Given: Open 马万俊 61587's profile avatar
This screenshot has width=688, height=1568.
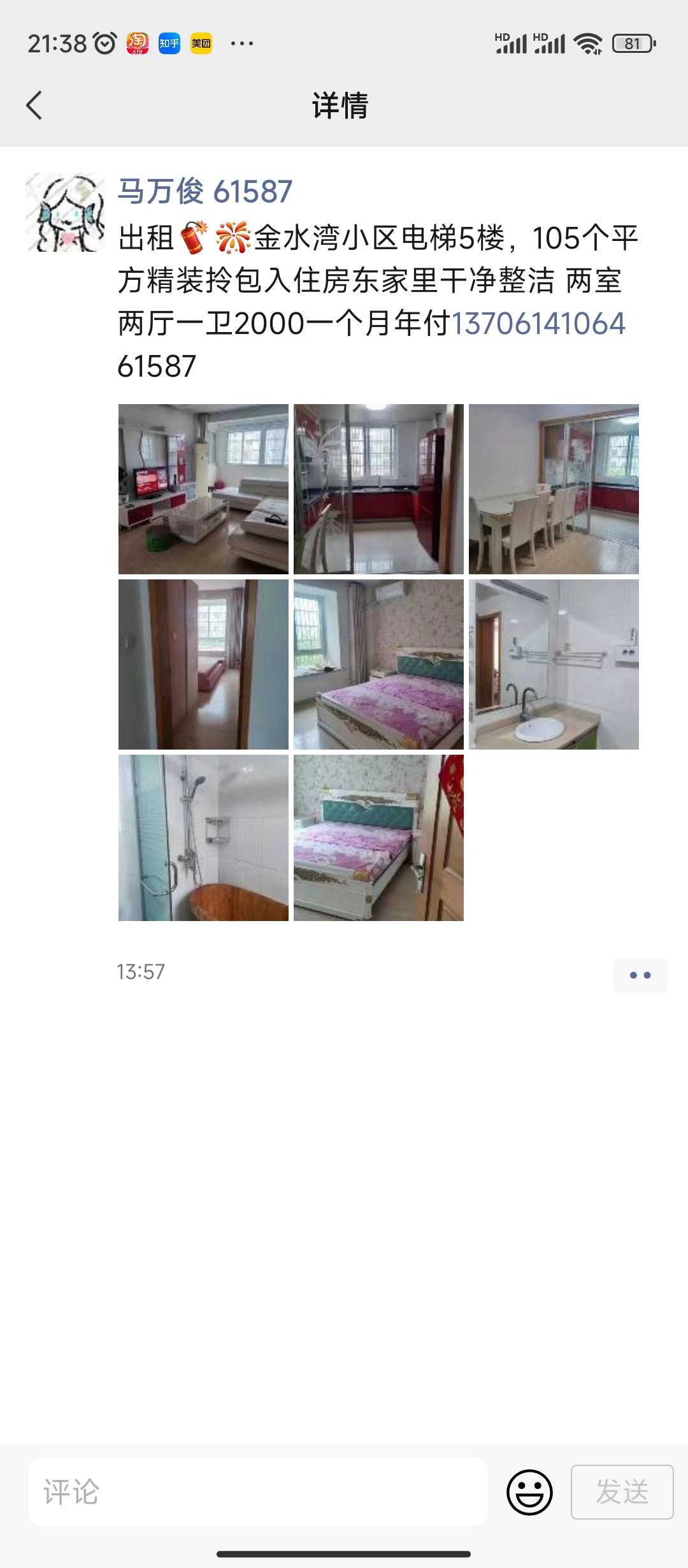Looking at the screenshot, I should [x=65, y=212].
